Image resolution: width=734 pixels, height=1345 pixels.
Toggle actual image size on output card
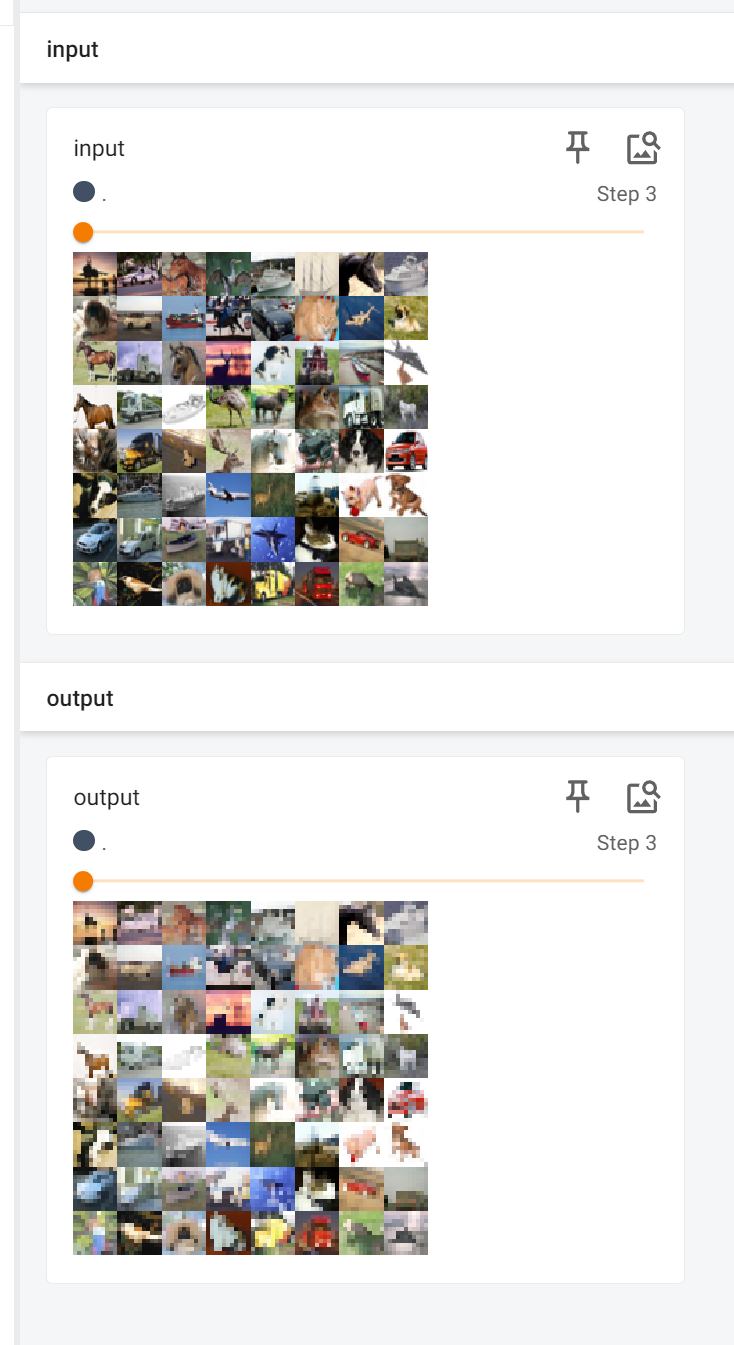pyautogui.click(x=643, y=797)
